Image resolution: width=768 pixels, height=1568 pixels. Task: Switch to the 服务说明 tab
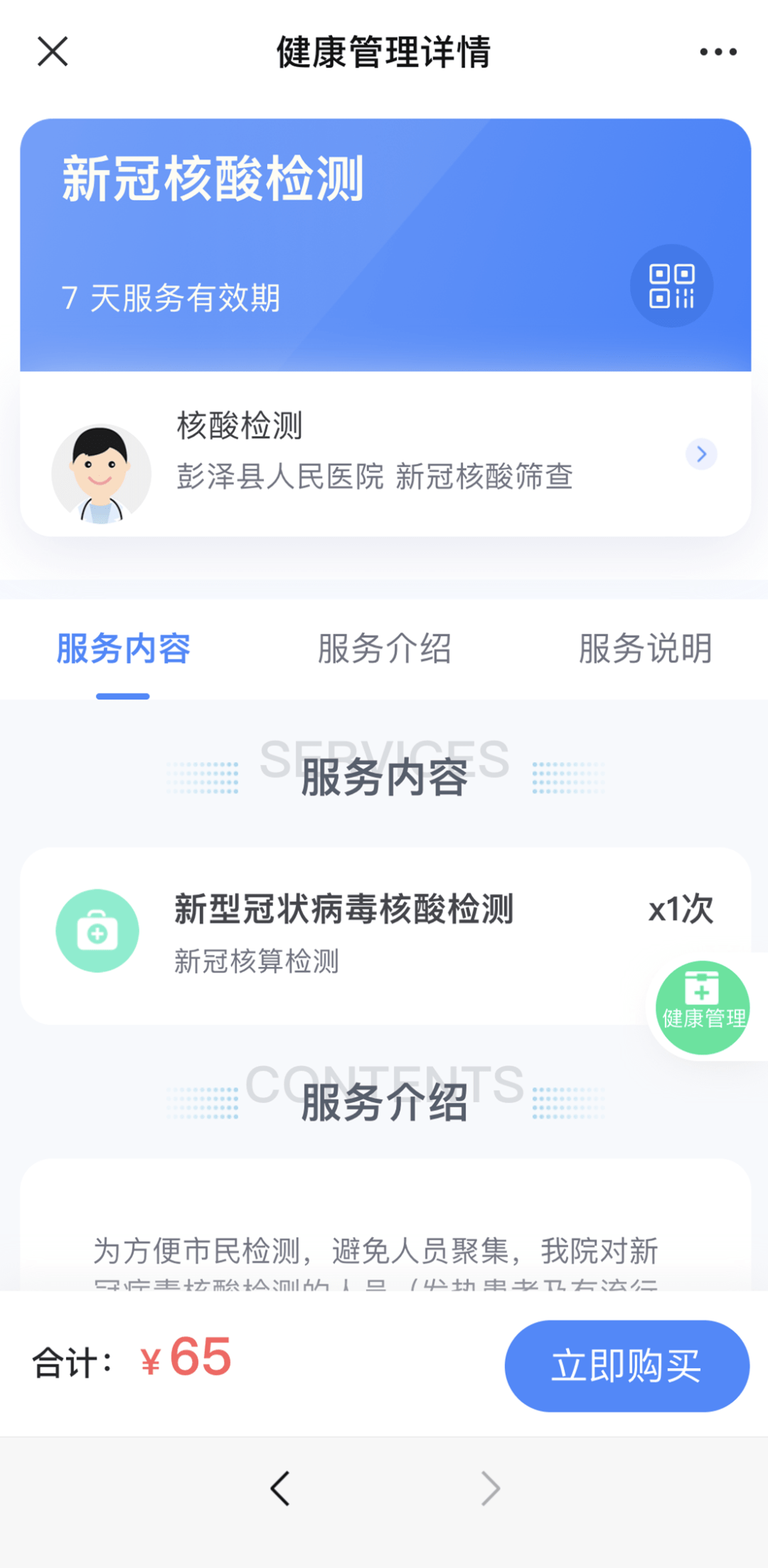pos(646,649)
